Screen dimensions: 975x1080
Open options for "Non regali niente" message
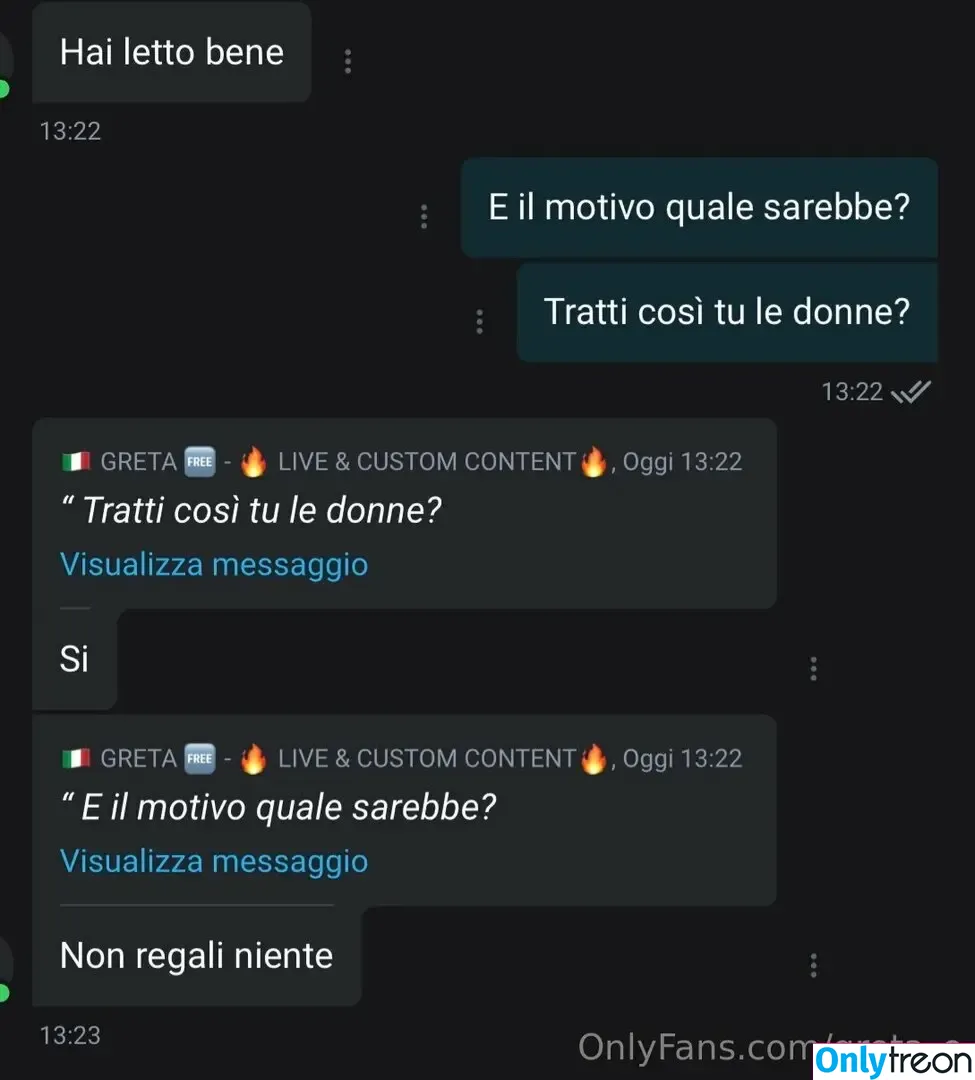[813, 965]
